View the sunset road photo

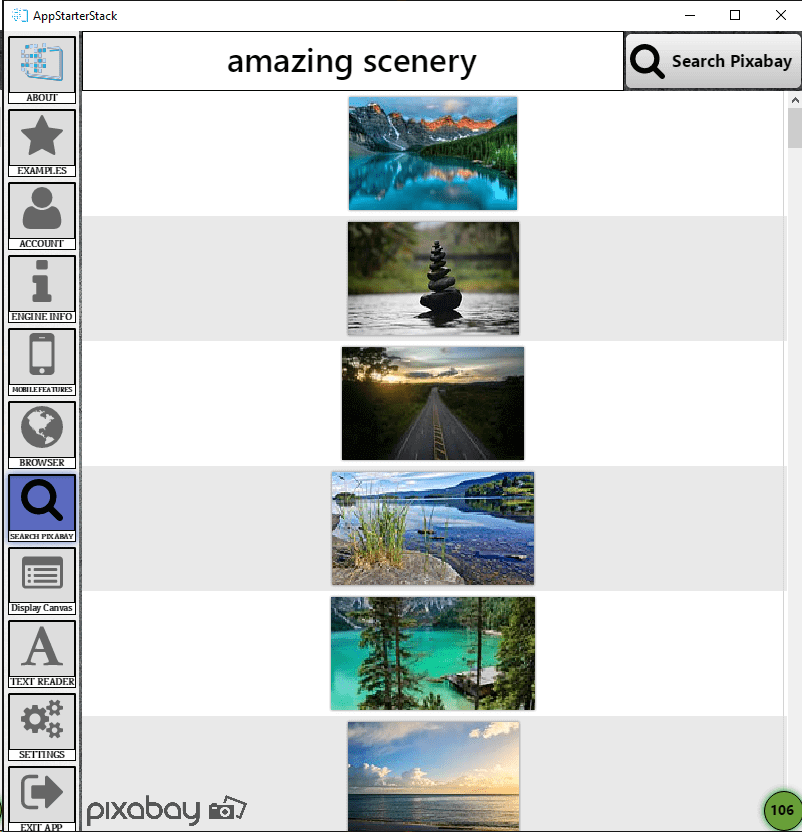pyautogui.click(x=433, y=403)
